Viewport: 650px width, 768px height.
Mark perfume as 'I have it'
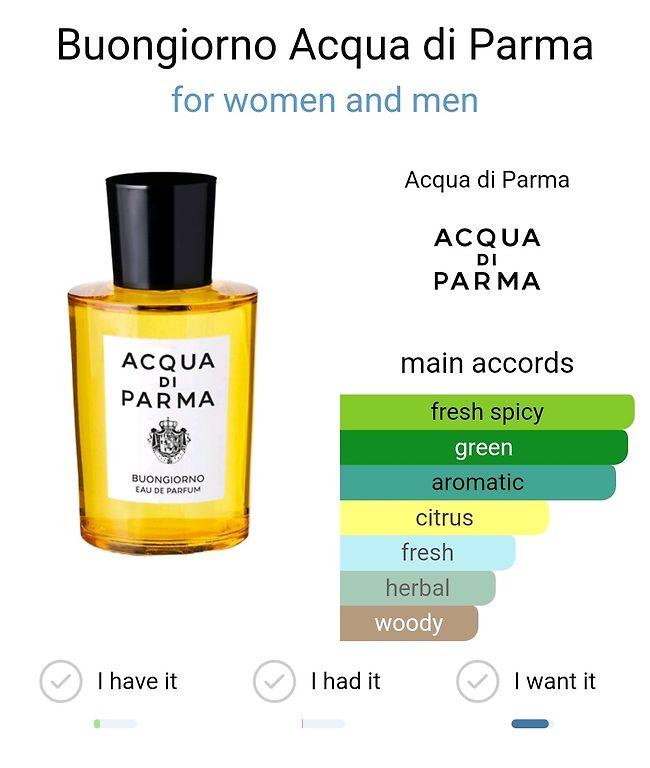[x=61, y=682]
